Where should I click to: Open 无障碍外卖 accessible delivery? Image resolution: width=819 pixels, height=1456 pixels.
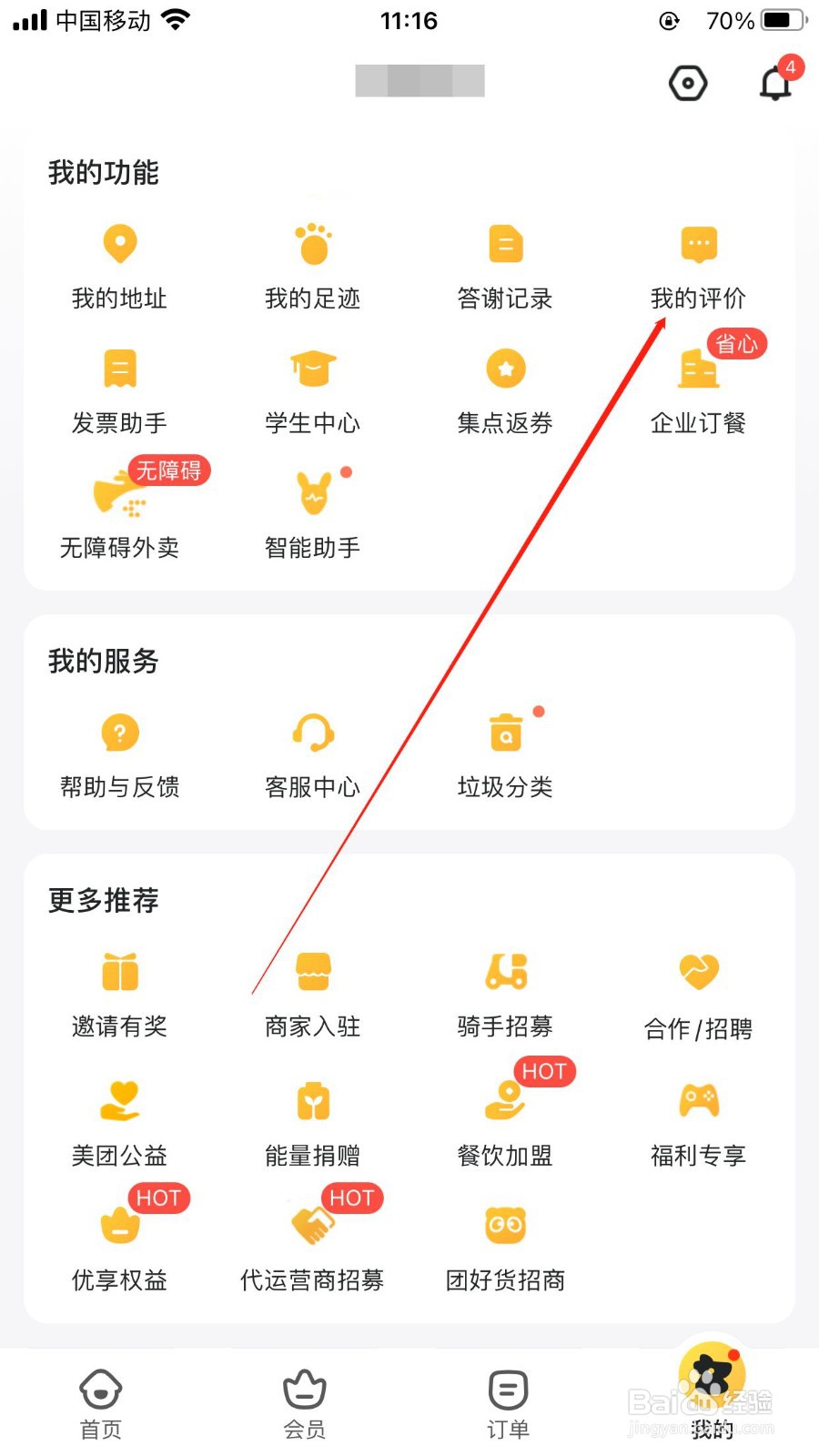tap(119, 514)
